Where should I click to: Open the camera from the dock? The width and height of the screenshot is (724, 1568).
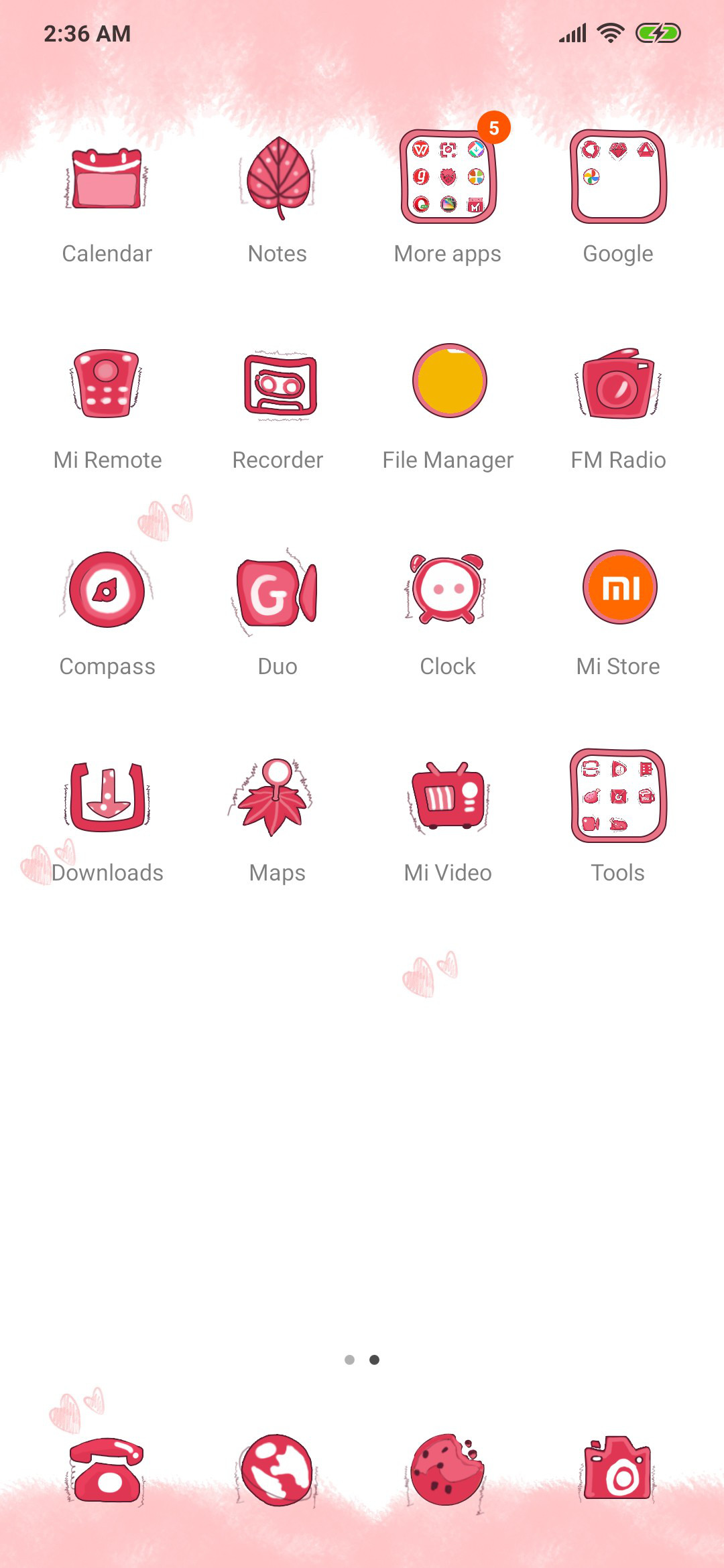[618, 1467]
